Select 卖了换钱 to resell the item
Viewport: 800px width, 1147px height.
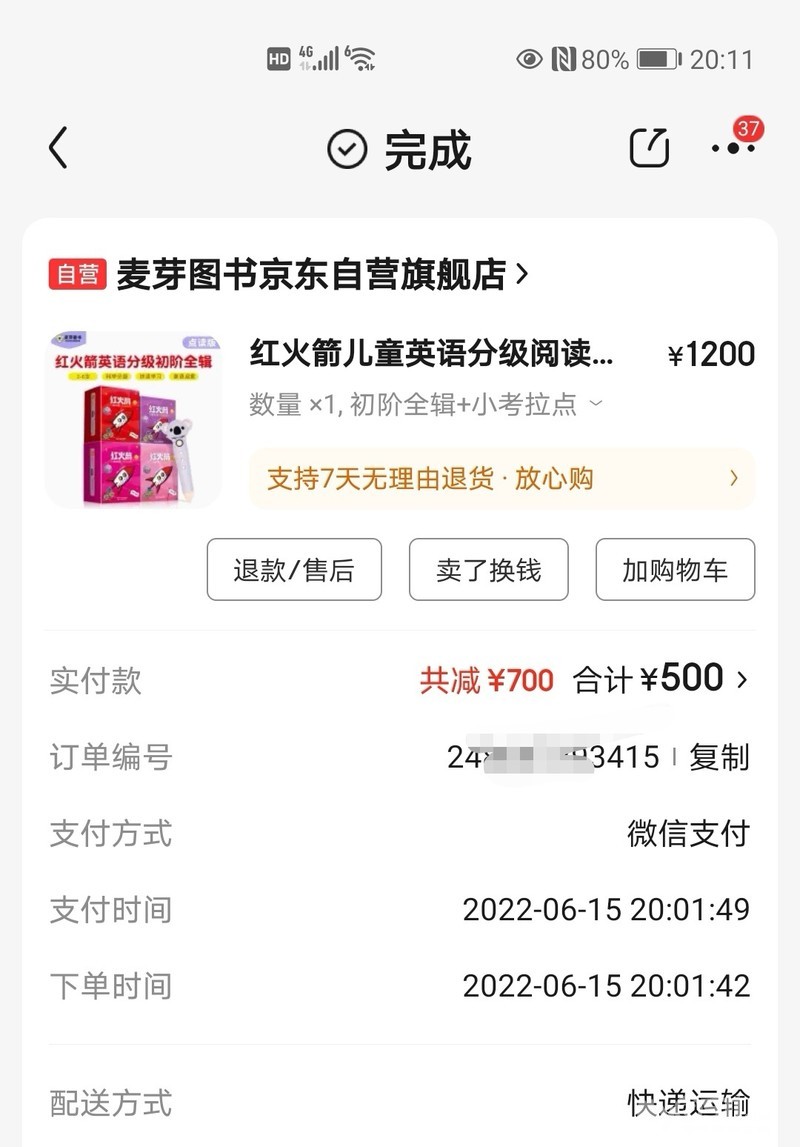pos(488,570)
